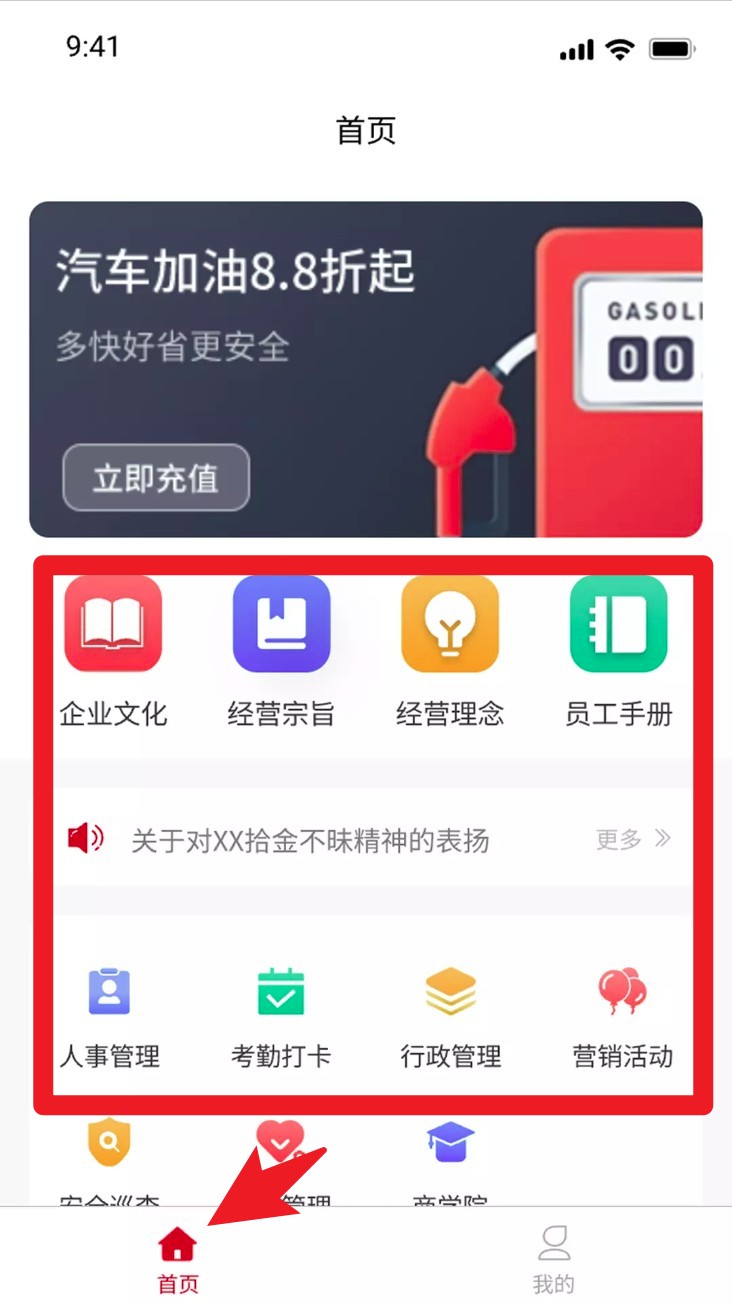
Task: Switch to the 首页 tab
Action: (178, 1259)
